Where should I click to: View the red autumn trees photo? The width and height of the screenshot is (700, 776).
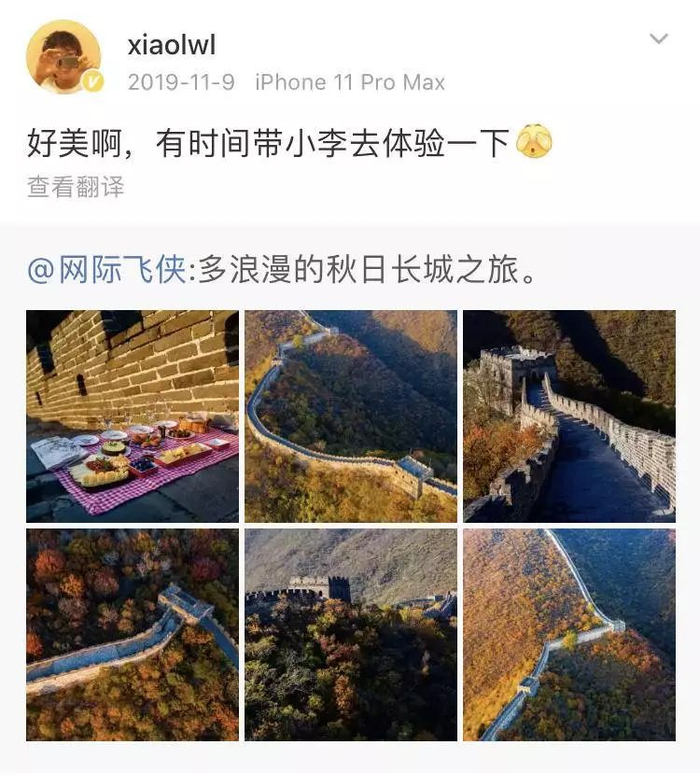click(x=132, y=635)
